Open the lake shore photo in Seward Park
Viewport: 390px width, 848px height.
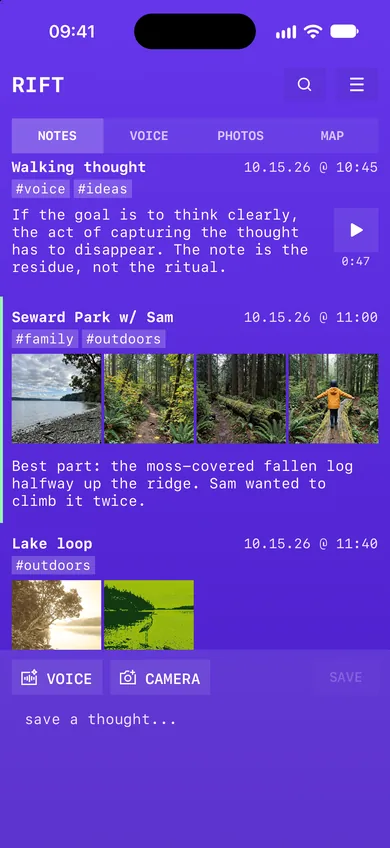(x=56, y=399)
